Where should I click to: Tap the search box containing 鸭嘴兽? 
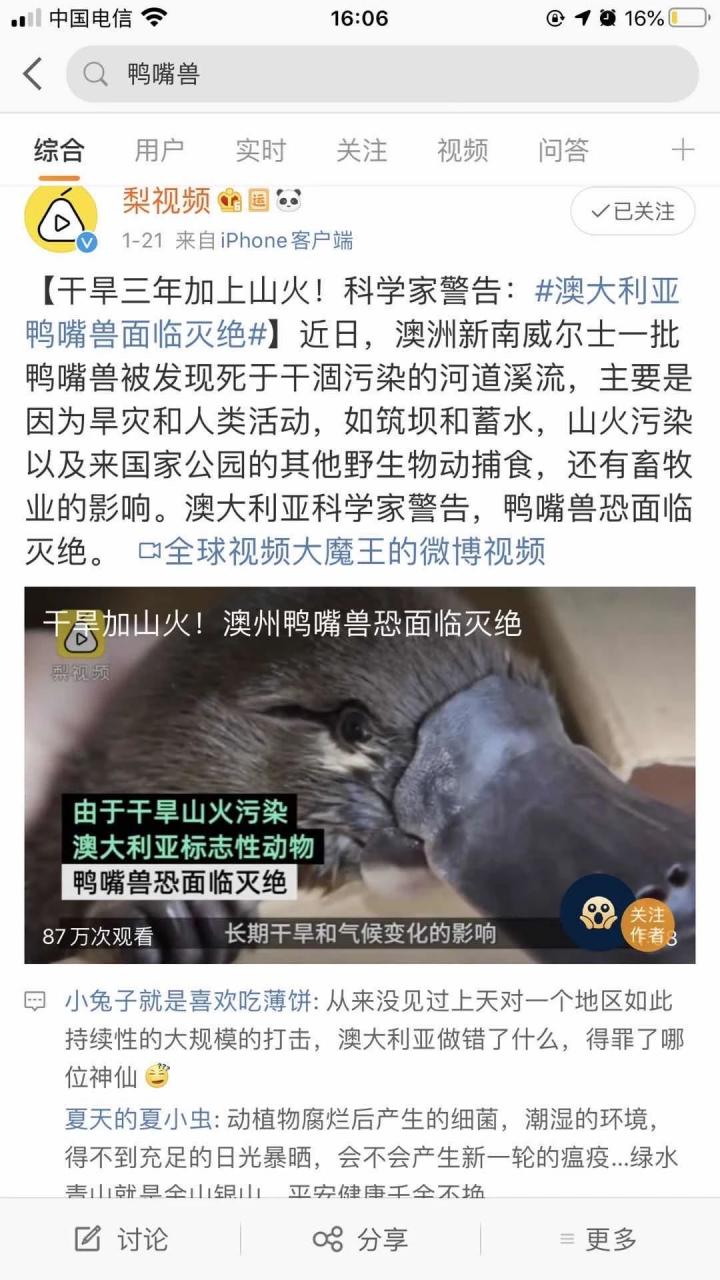coord(382,74)
